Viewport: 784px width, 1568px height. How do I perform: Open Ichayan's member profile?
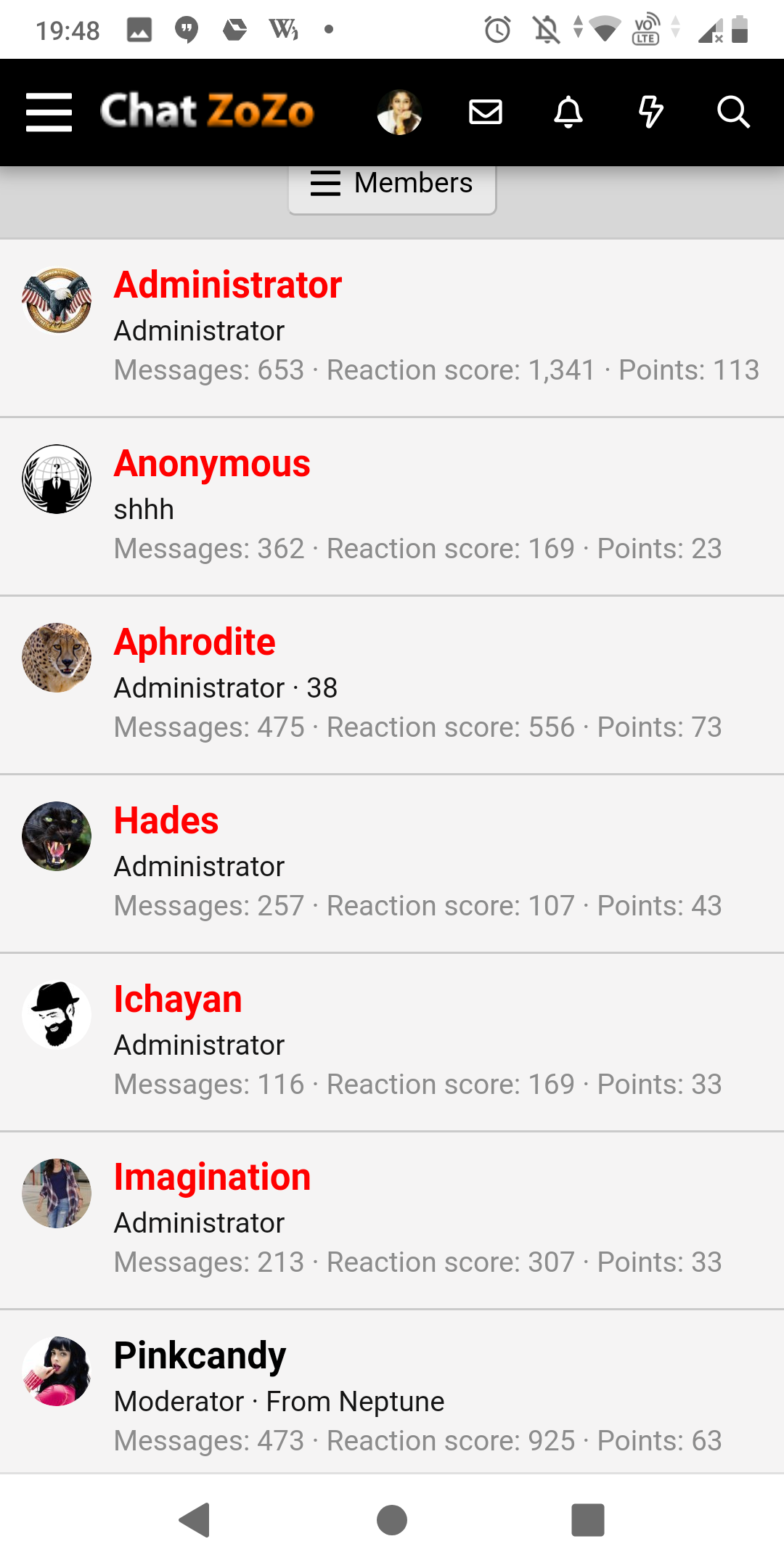point(177,998)
